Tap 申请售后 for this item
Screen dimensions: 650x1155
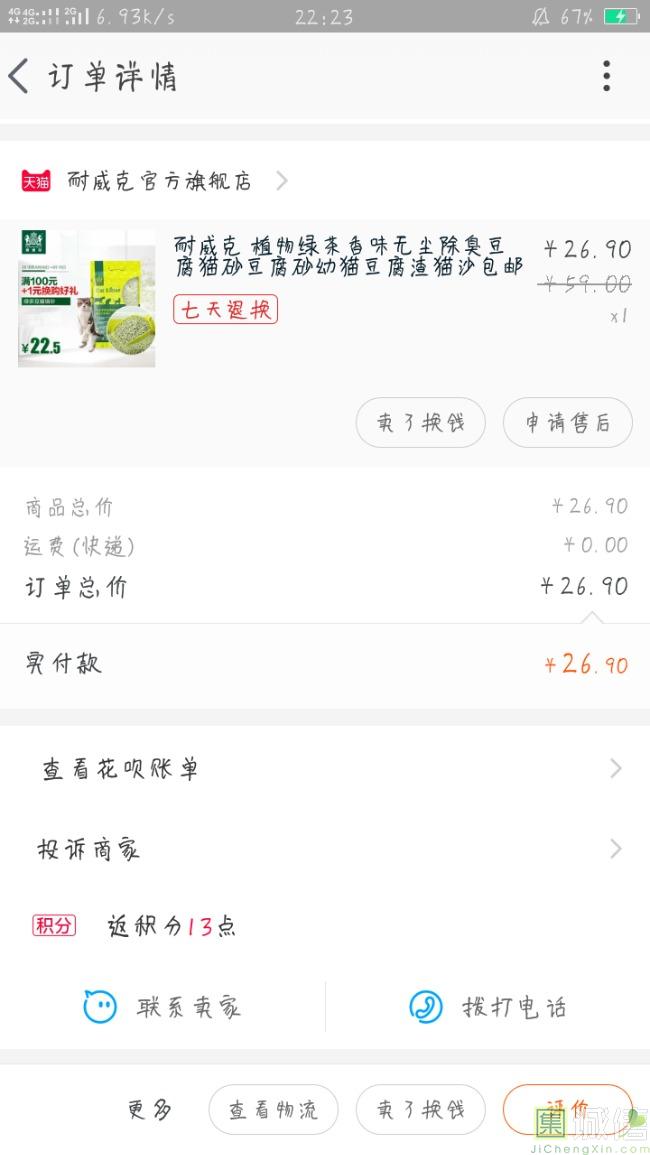pos(567,423)
